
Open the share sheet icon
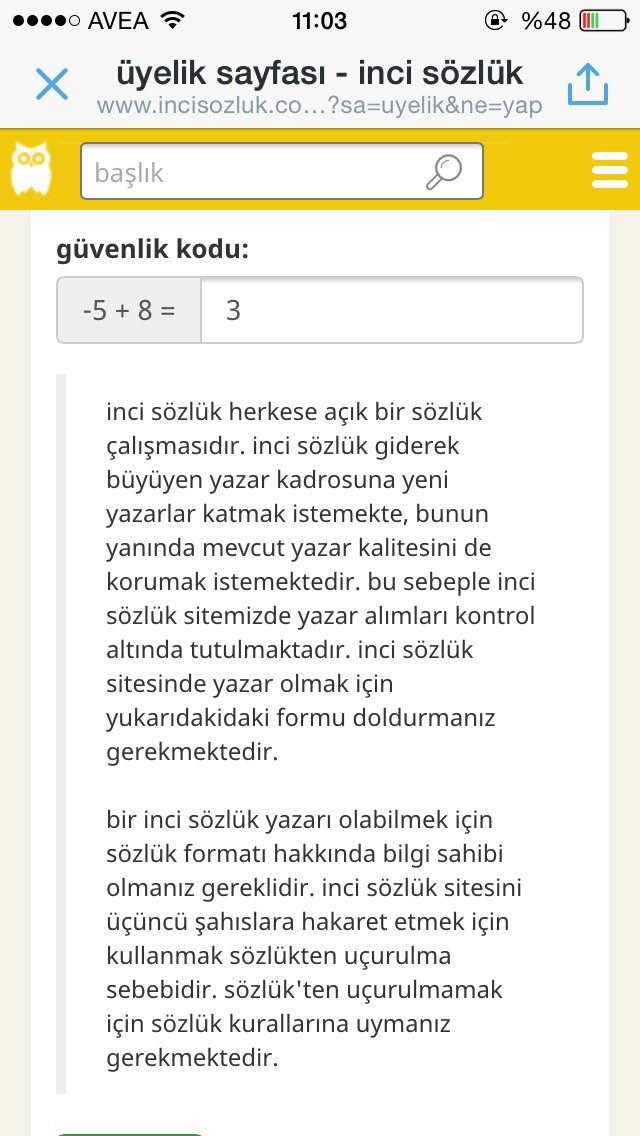[x=588, y=83]
